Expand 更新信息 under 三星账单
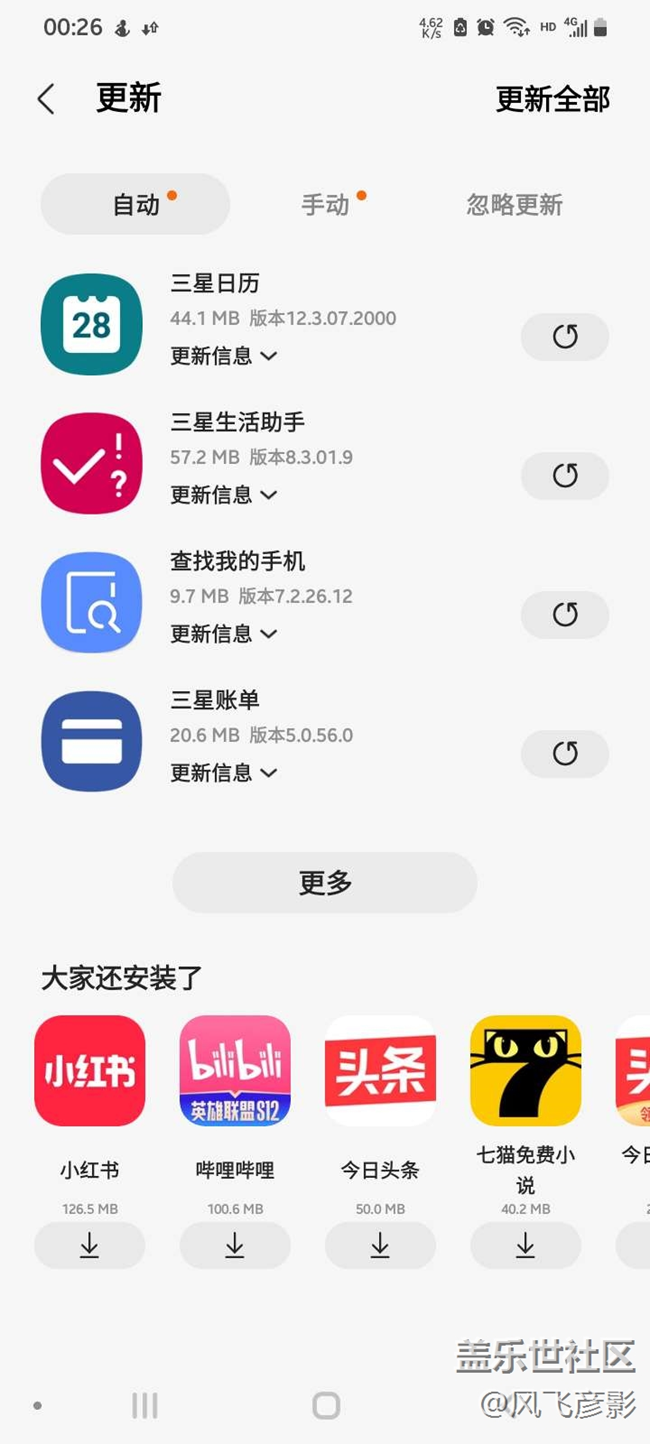The image size is (650, 1444). (x=224, y=773)
